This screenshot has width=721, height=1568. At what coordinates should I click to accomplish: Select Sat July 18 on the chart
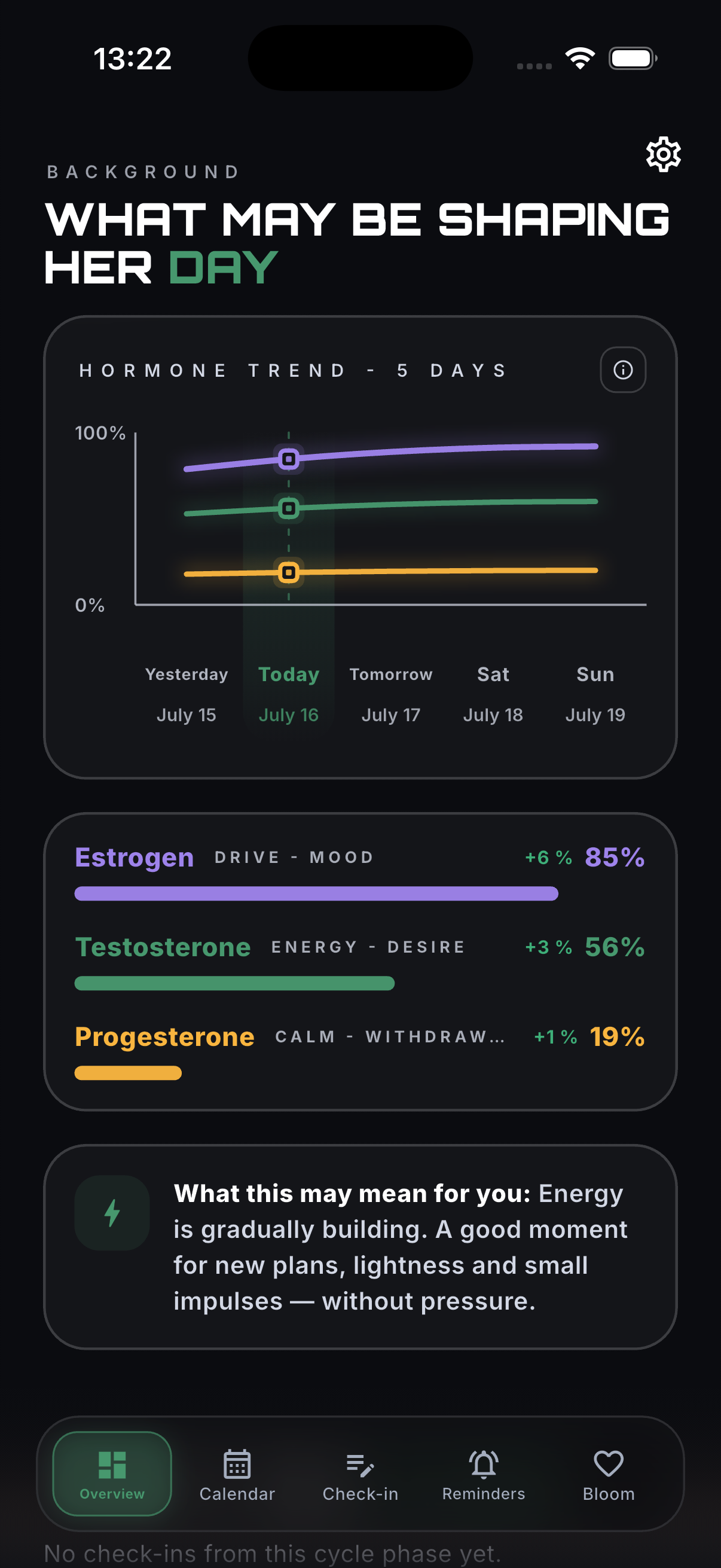coord(493,694)
